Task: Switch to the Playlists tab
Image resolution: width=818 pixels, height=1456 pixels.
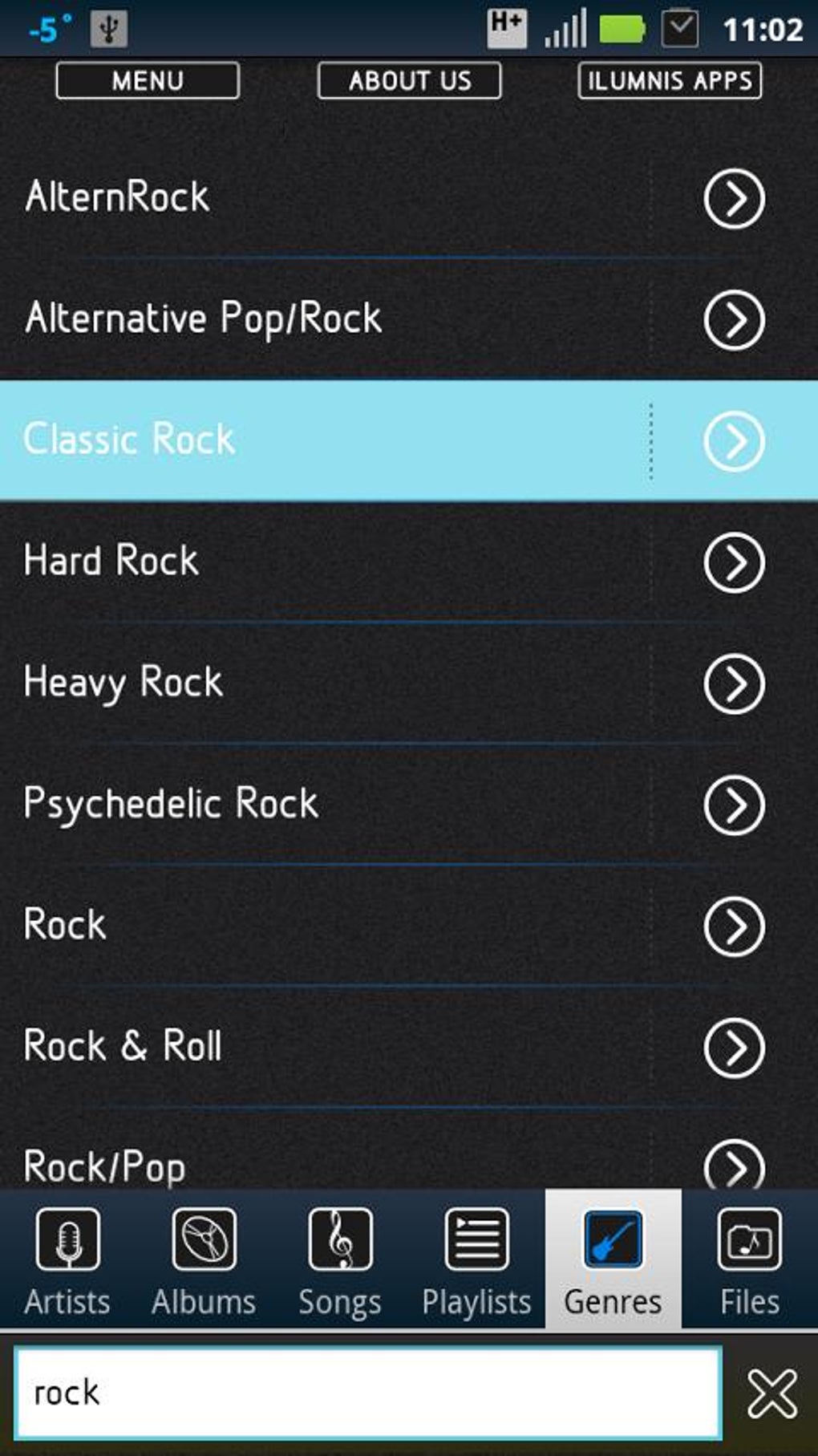Action: 477,1259
